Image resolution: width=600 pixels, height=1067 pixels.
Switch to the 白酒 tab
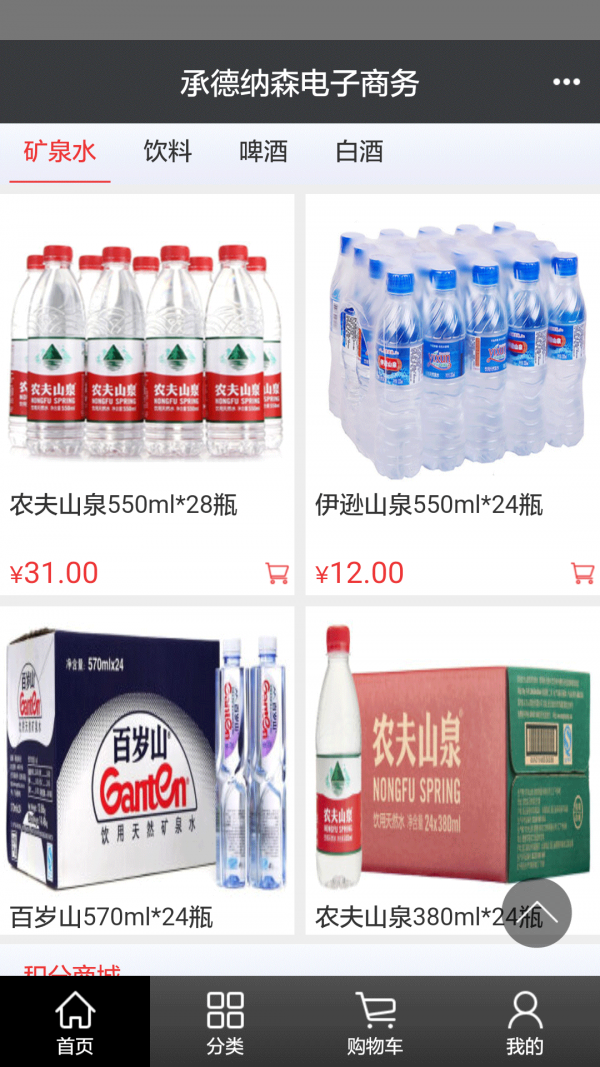[x=360, y=152]
